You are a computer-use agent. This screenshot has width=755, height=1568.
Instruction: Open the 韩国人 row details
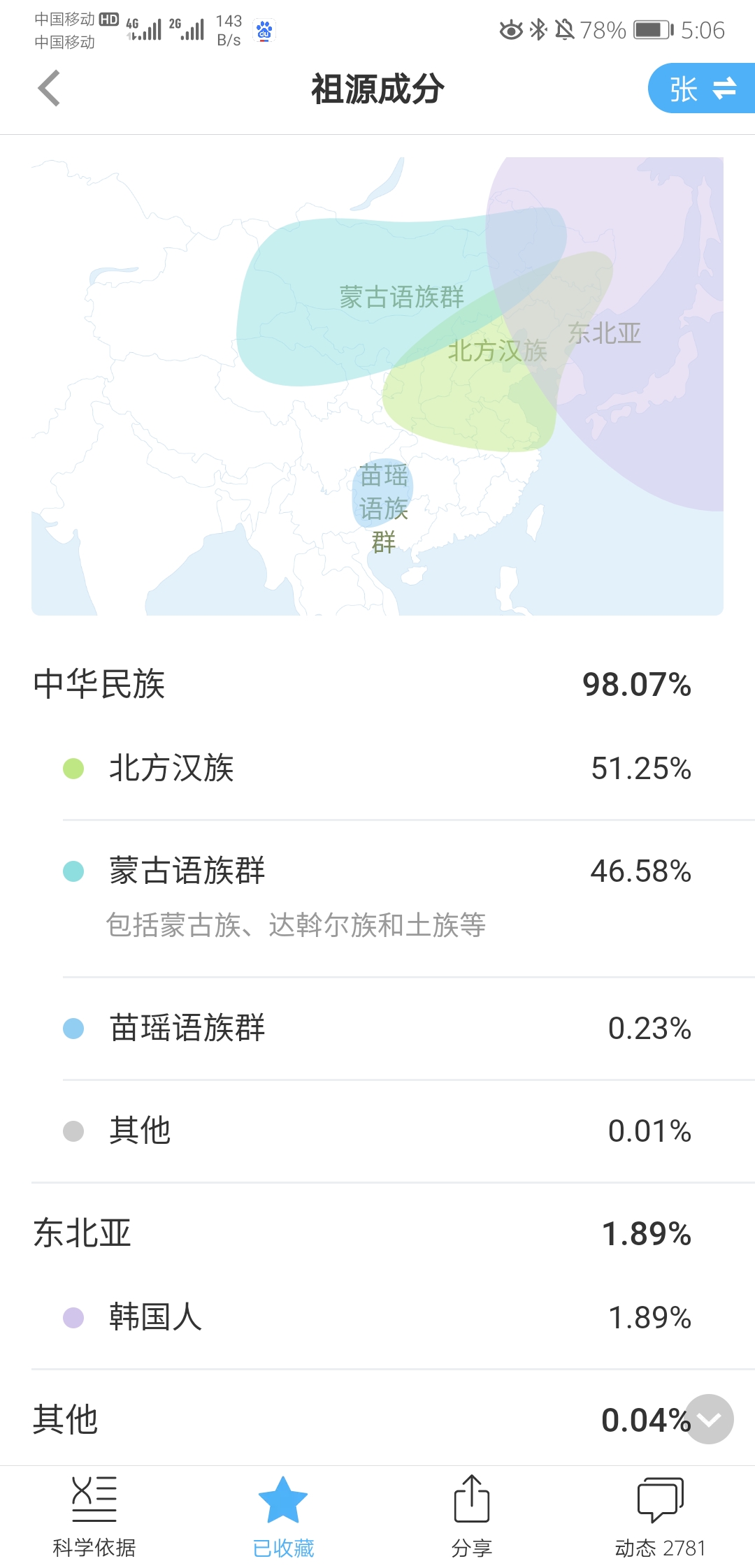pos(377,1318)
